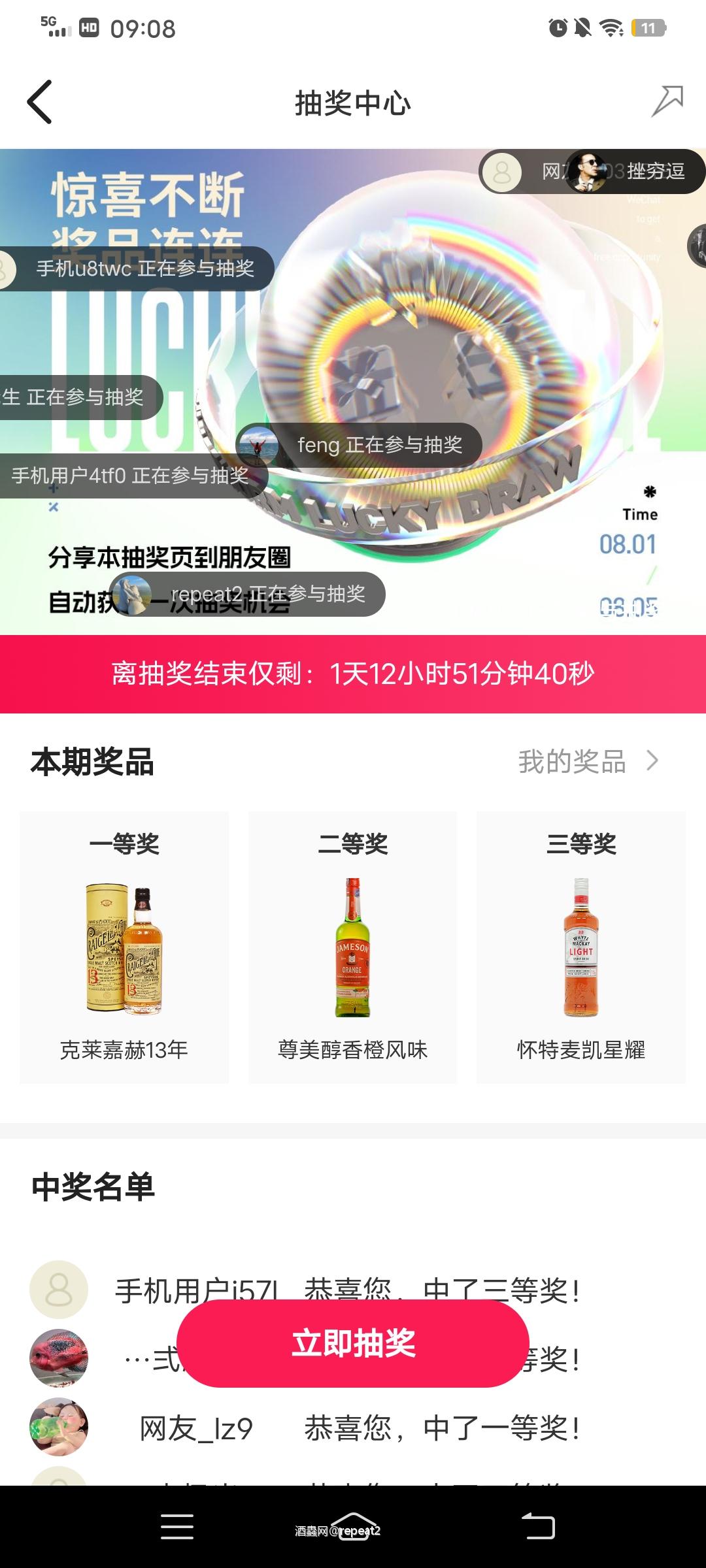
Task: View second prize 尊美醇香橙风味
Action: pyautogui.click(x=352, y=947)
